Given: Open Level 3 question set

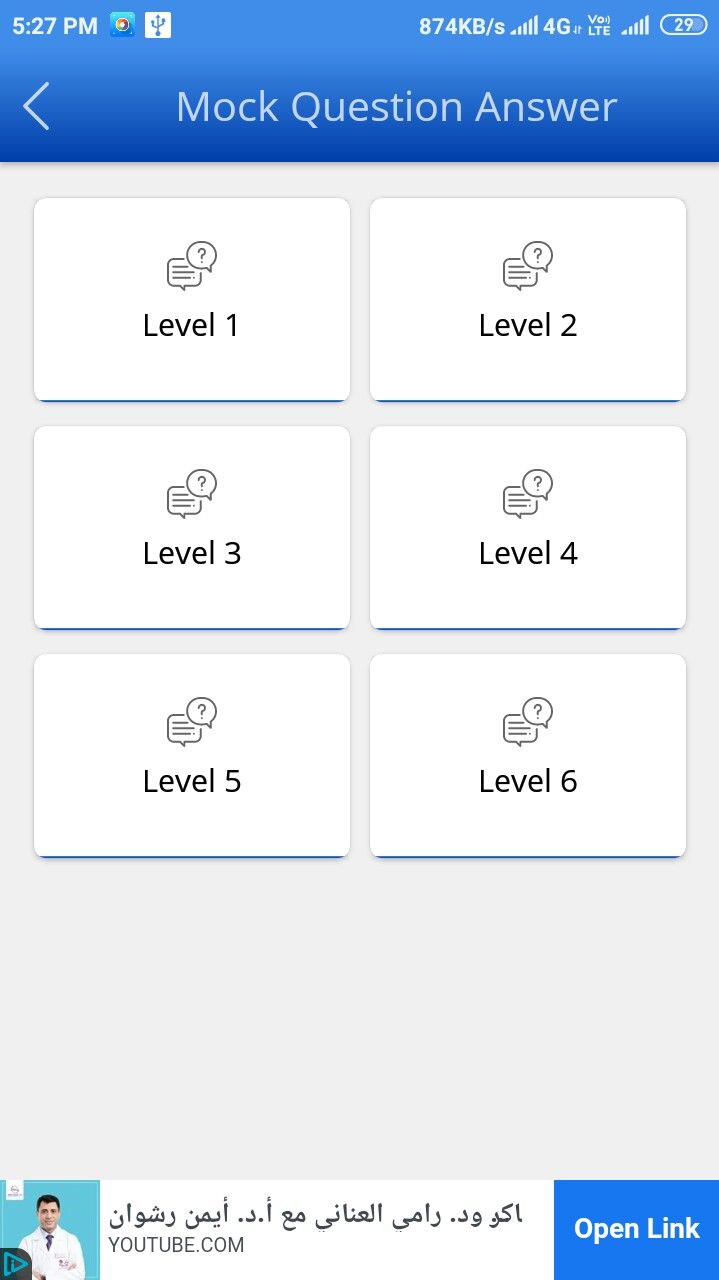Looking at the screenshot, I should [192, 527].
